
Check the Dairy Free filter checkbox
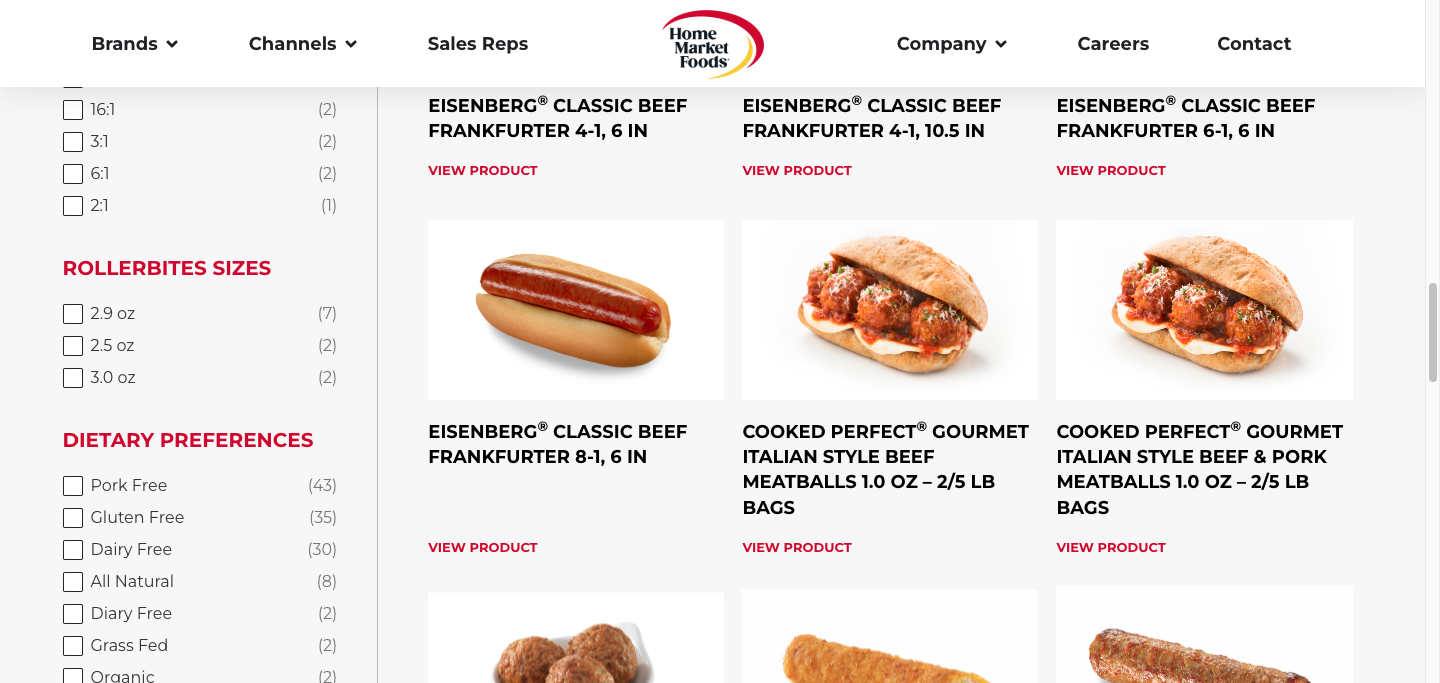tap(73, 550)
